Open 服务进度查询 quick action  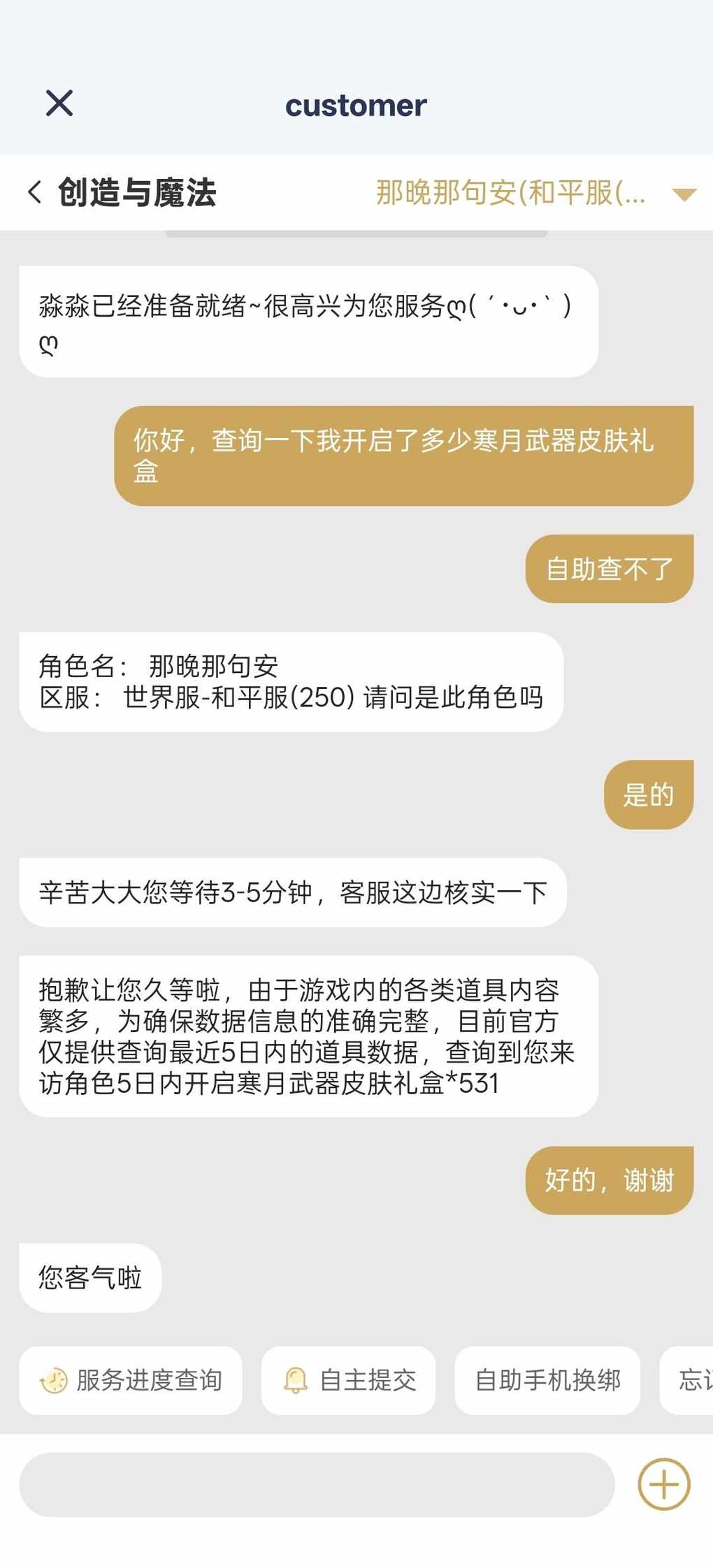click(x=131, y=1380)
